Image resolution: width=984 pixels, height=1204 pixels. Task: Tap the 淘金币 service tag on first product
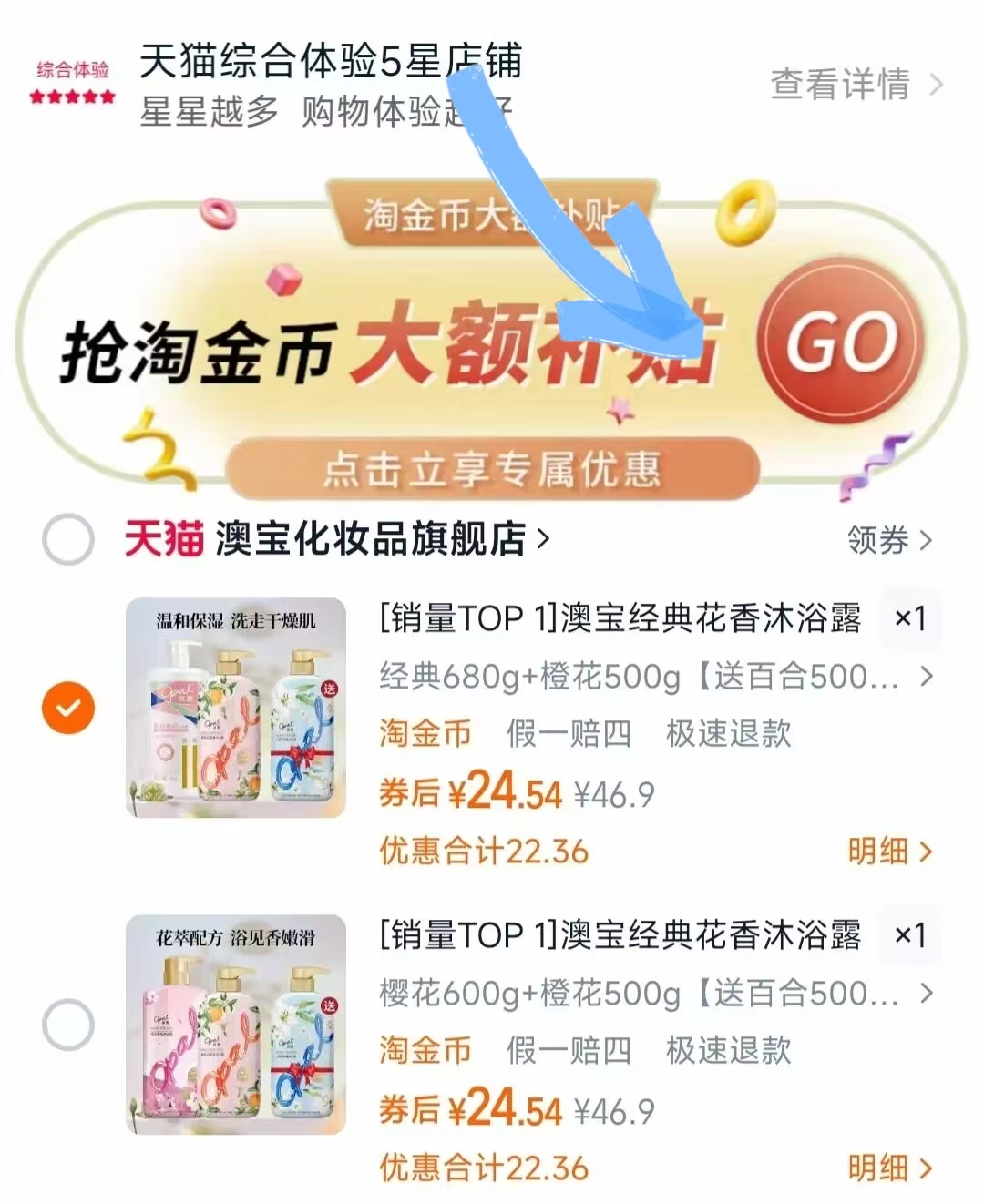click(x=424, y=734)
